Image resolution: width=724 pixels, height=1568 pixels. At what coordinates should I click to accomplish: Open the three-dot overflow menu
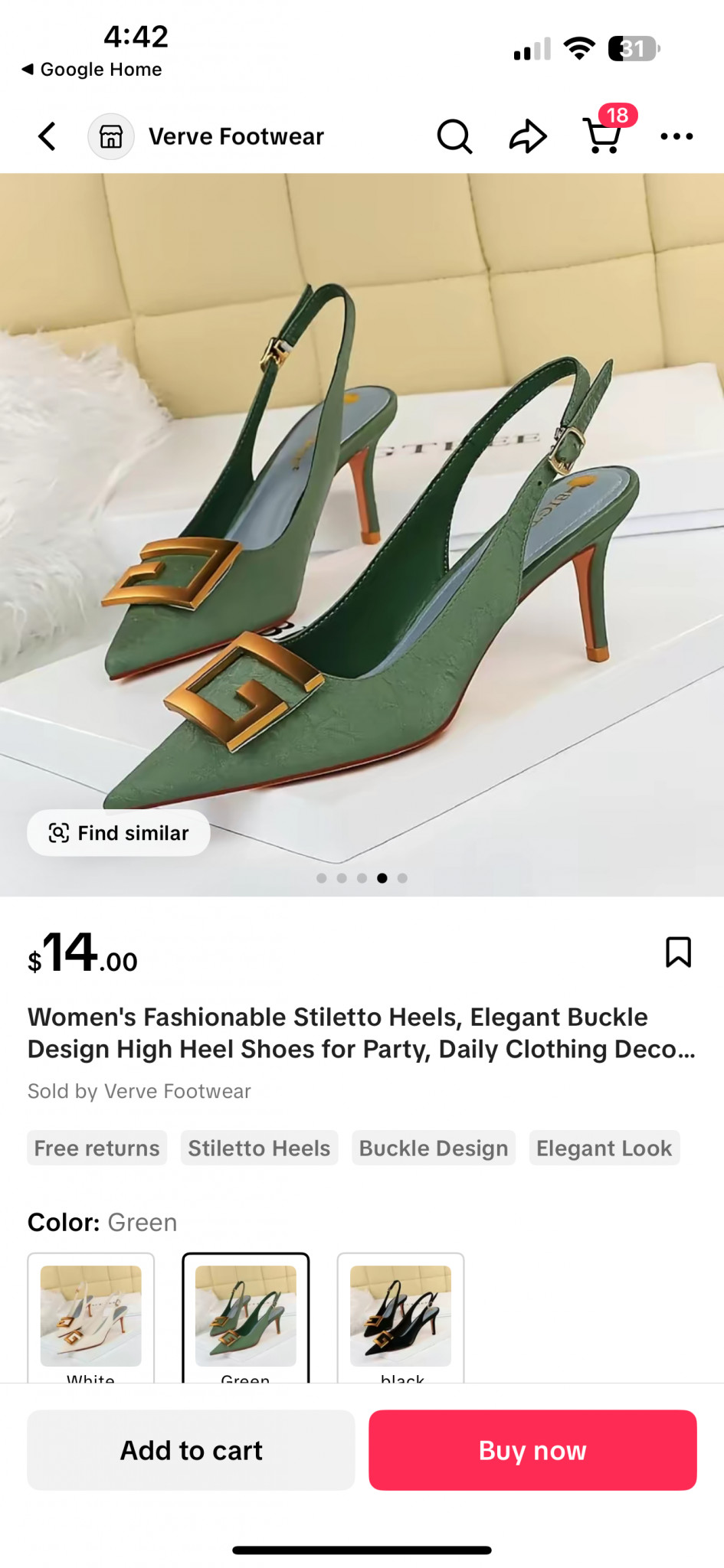pyautogui.click(x=676, y=137)
